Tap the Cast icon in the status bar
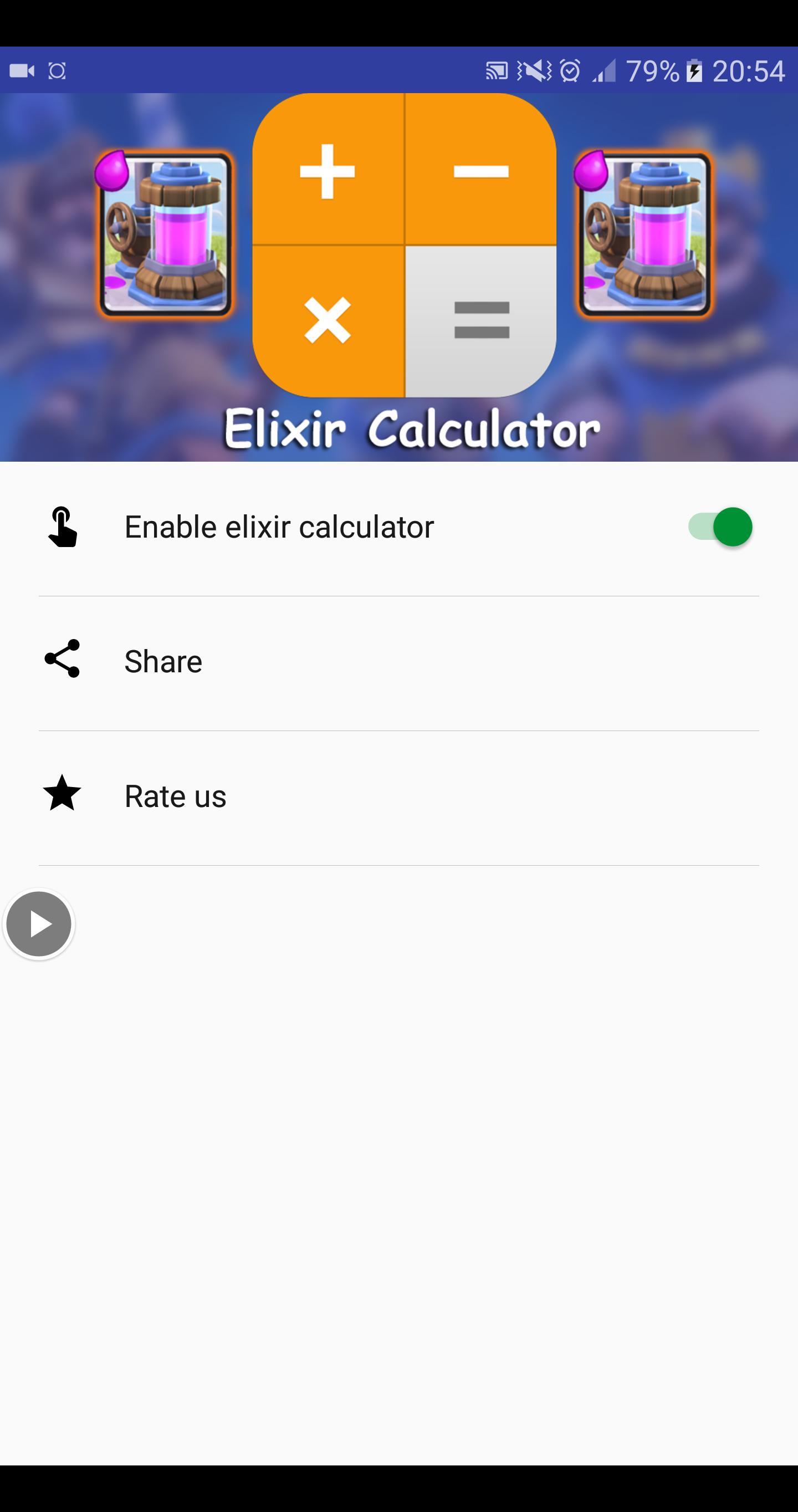 496,70
